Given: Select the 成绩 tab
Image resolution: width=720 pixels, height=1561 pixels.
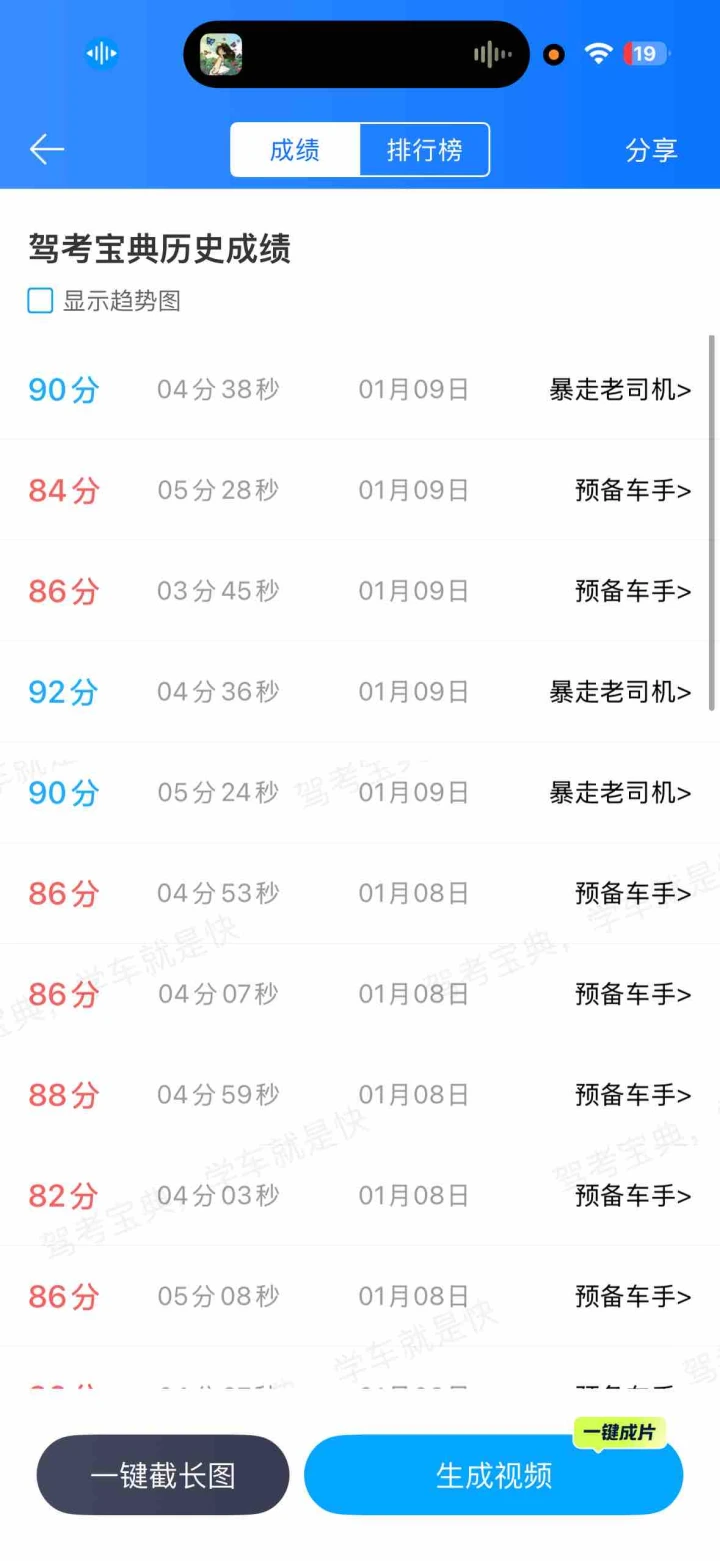Looking at the screenshot, I should (295, 150).
